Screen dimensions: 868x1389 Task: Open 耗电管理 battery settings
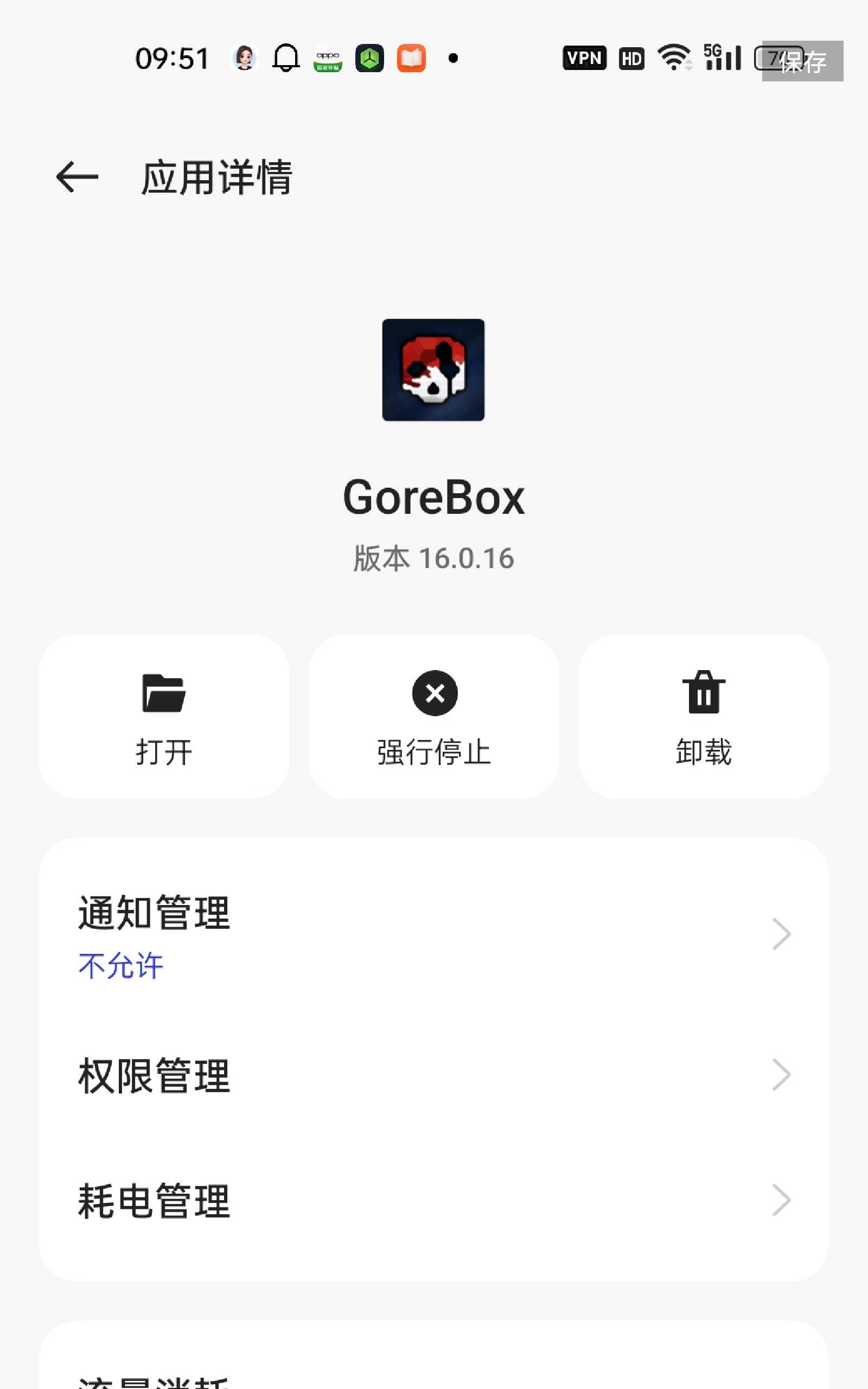pyautogui.click(x=434, y=1200)
